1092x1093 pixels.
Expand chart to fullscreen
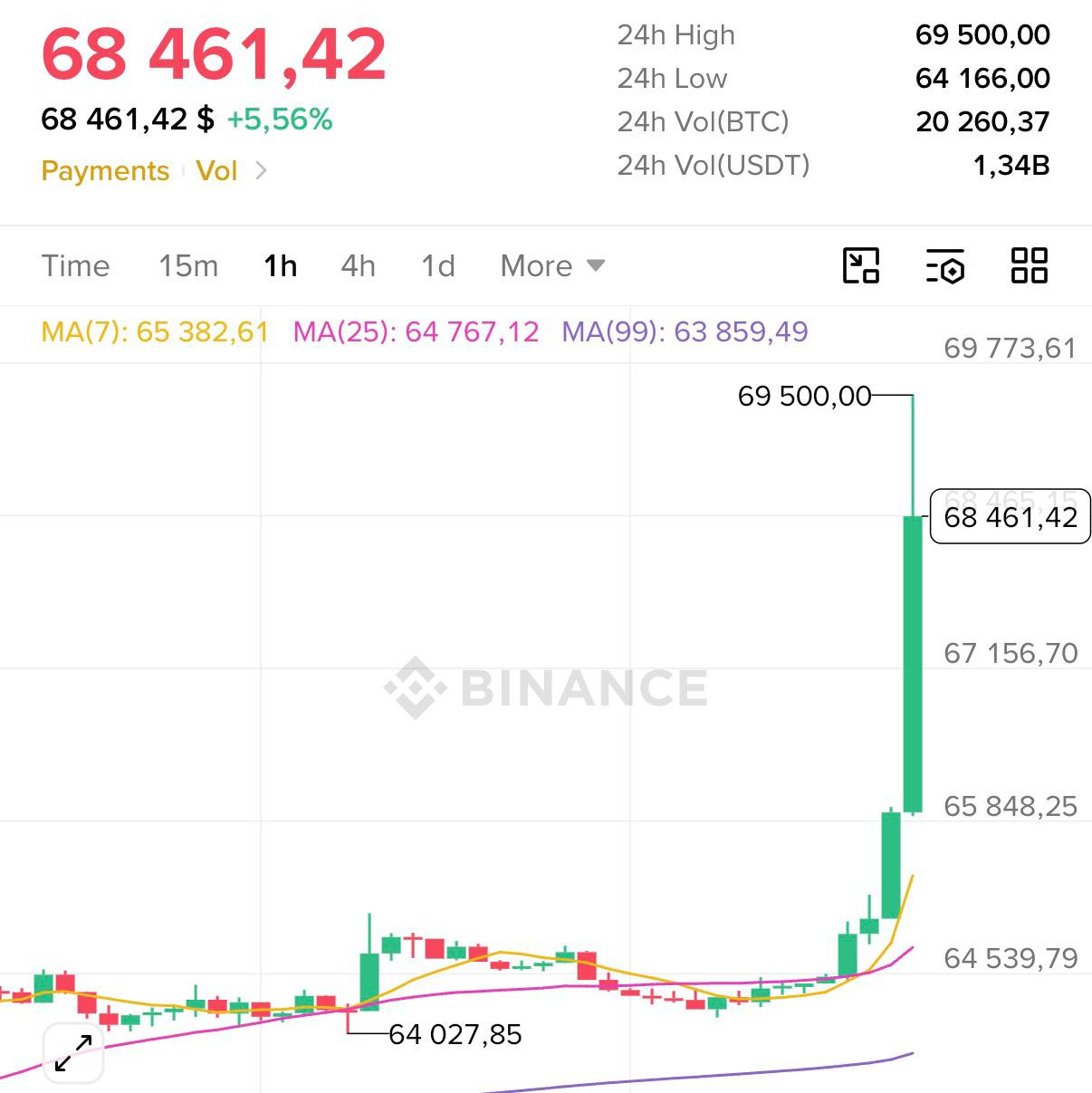pyautogui.click(x=73, y=1052)
